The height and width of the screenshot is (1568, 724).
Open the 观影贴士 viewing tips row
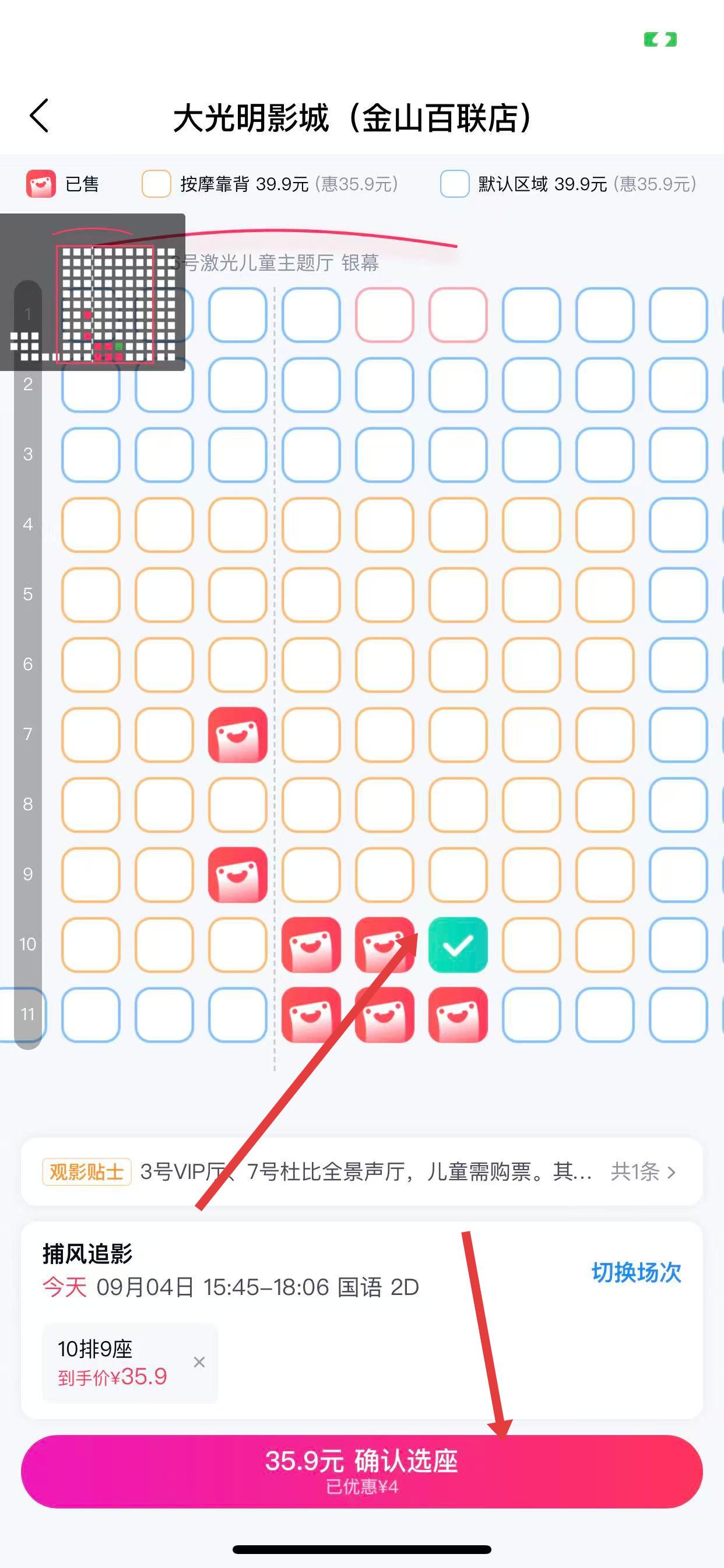361,1171
